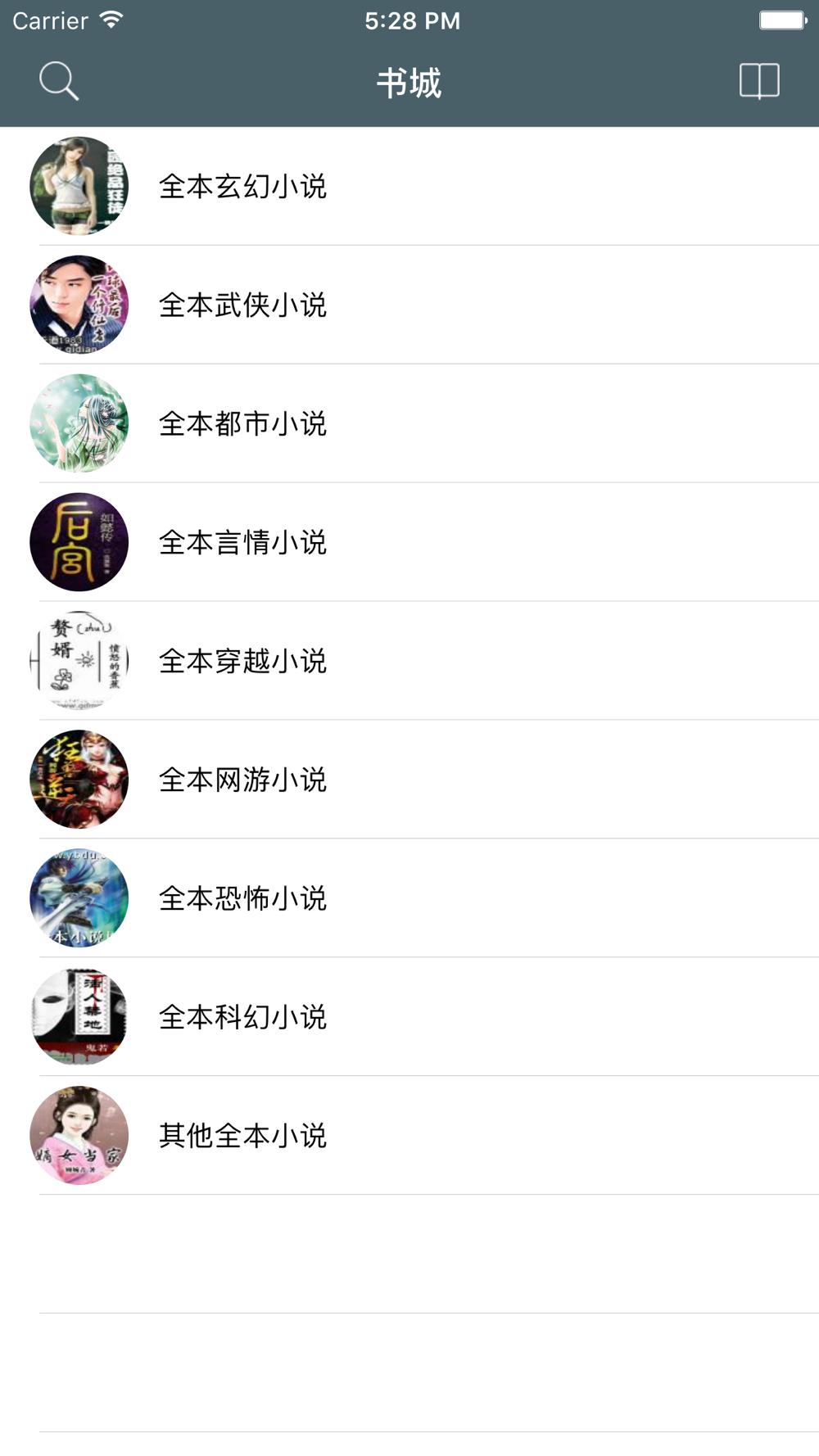819x1456 pixels.
Task: Tap the 全本网游小说 row
Action: pos(409,780)
